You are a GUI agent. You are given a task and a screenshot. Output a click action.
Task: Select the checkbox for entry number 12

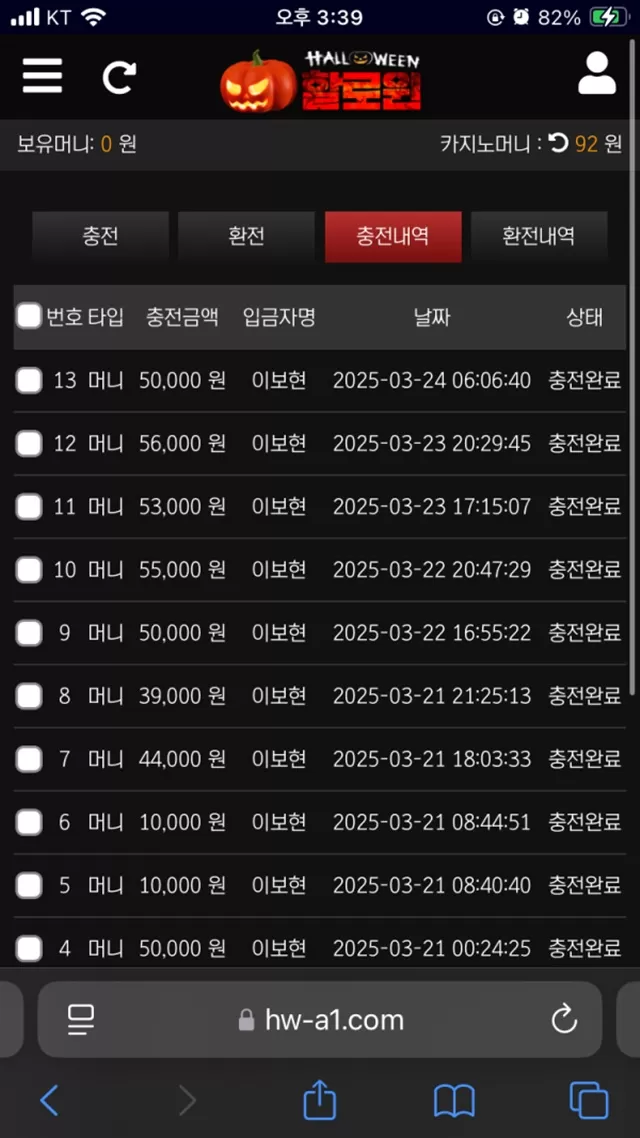(x=29, y=443)
